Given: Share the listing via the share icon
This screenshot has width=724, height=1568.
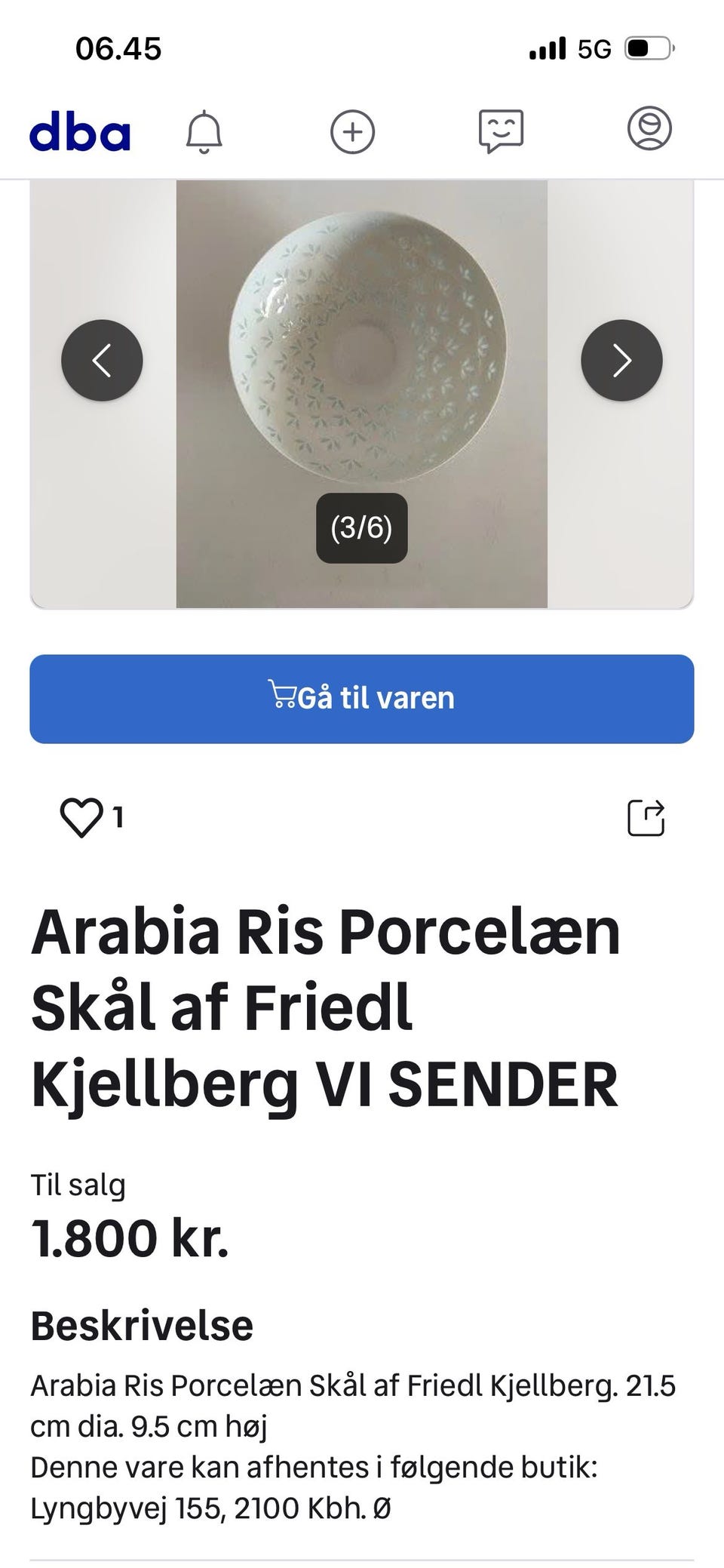Looking at the screenshot, I should pyautogui.click(x=647, y=818).
